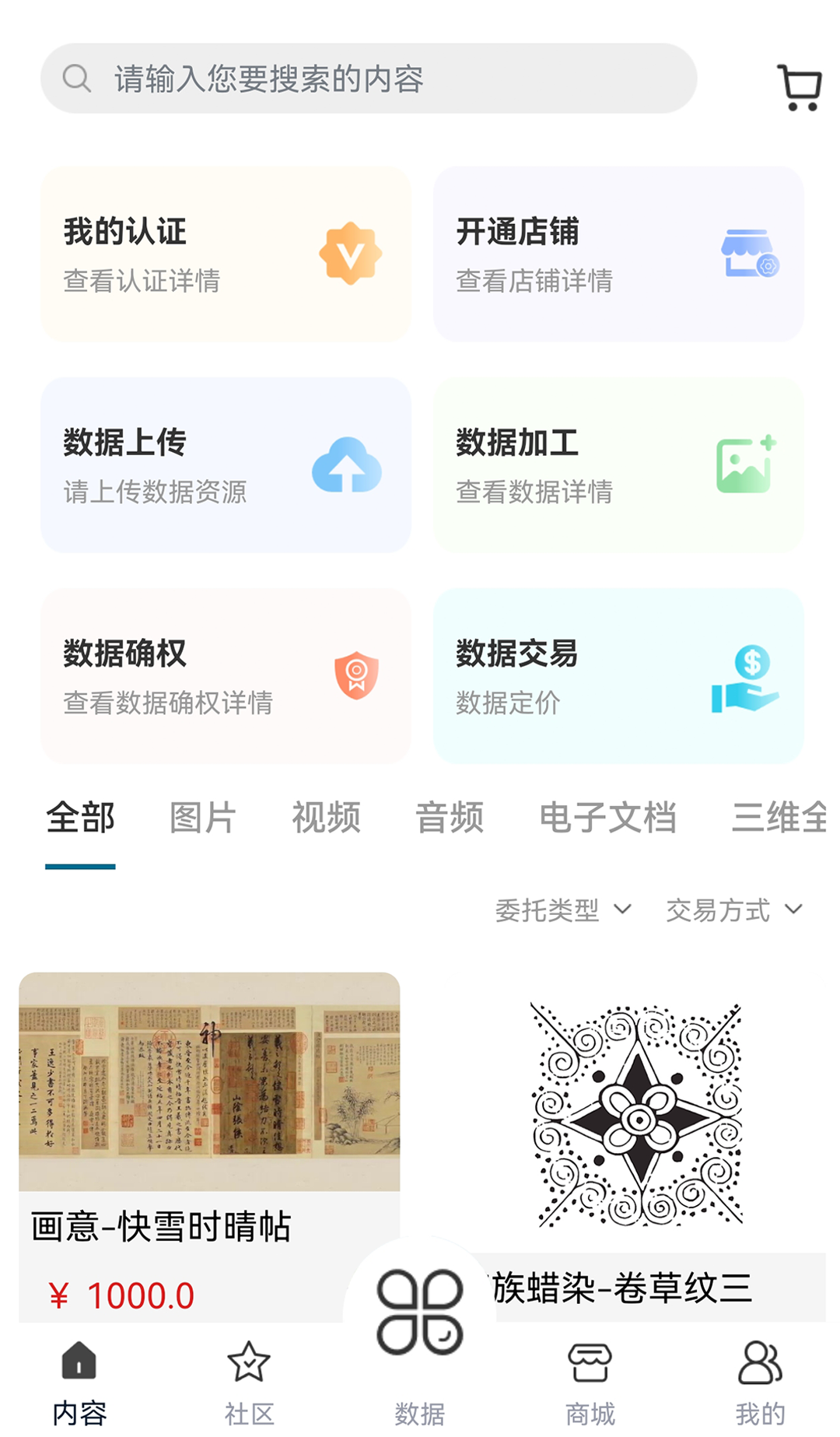Screen dimensions: 840x1437
Task: Switch to the 视频 tab
Action: point(326,818)
